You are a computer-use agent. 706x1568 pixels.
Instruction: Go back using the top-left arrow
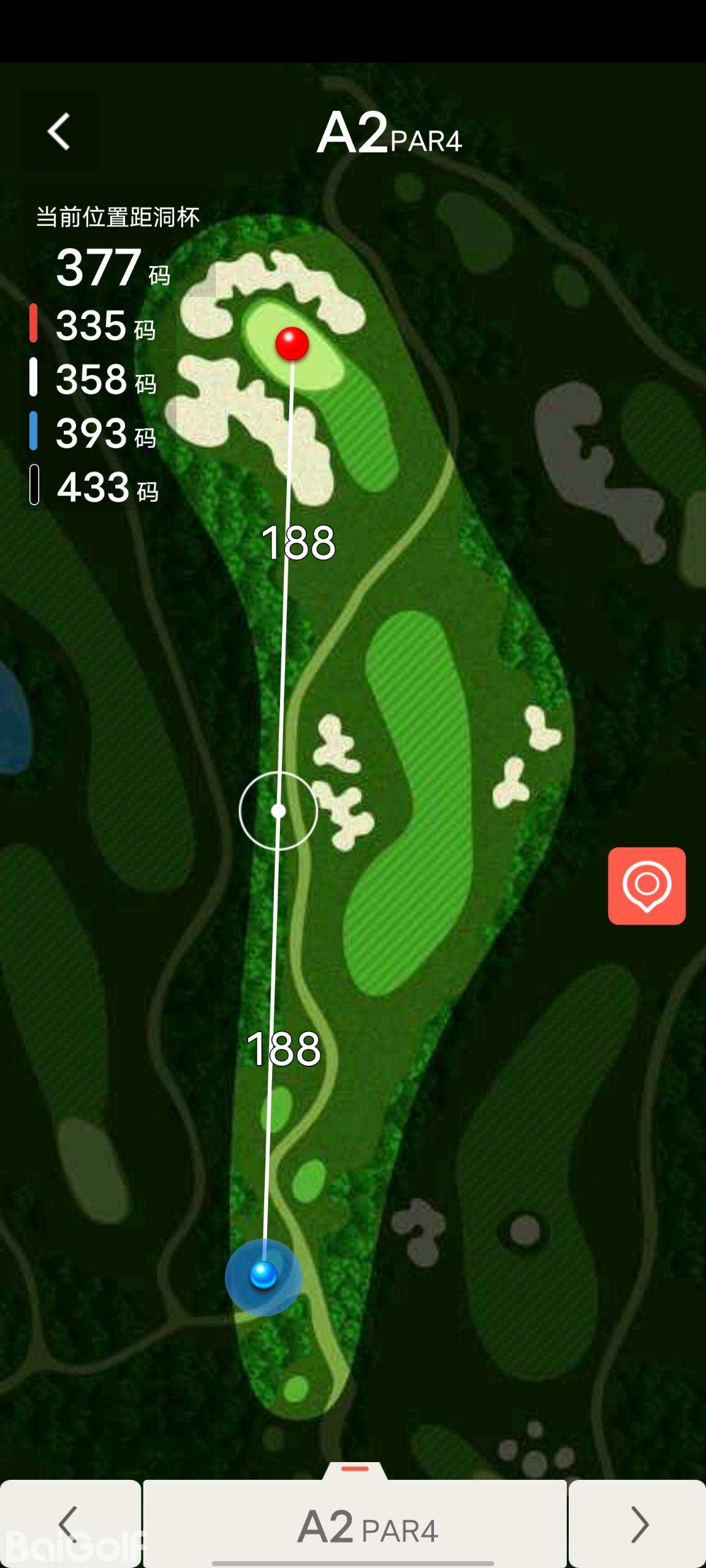click(59, 131)
